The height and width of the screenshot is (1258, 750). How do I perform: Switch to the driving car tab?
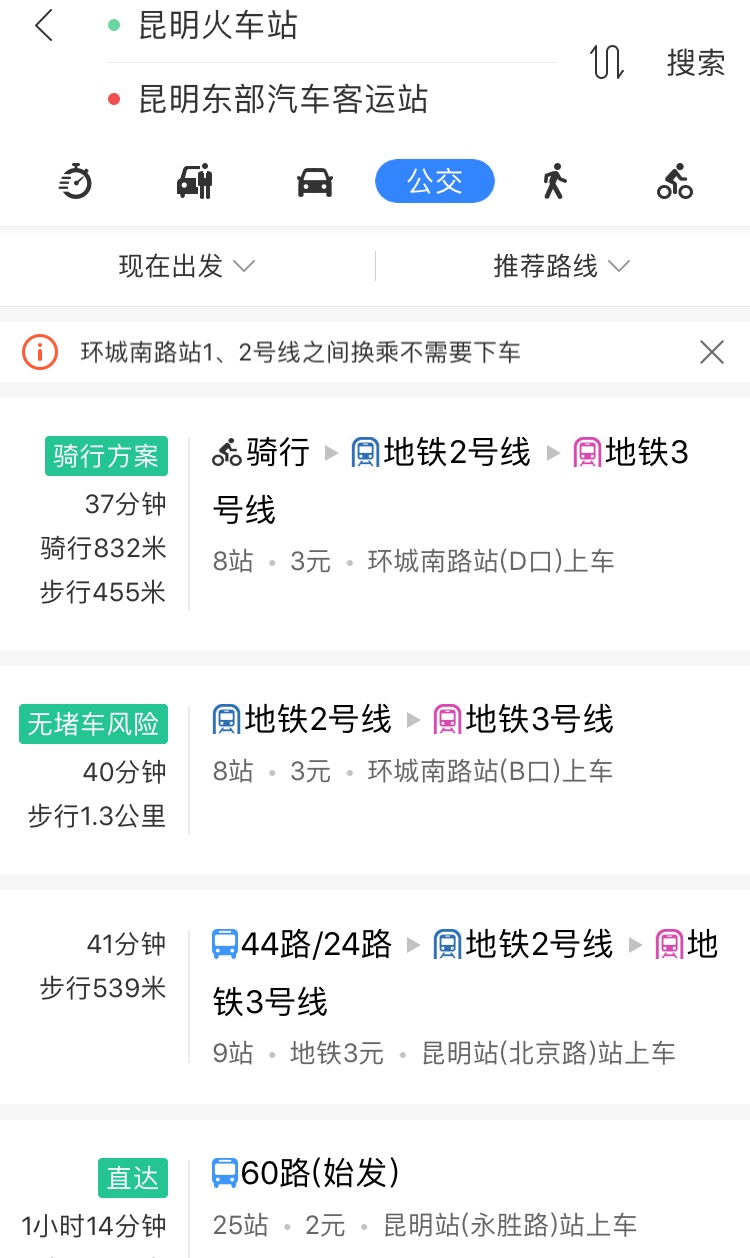tap(315, 182)
